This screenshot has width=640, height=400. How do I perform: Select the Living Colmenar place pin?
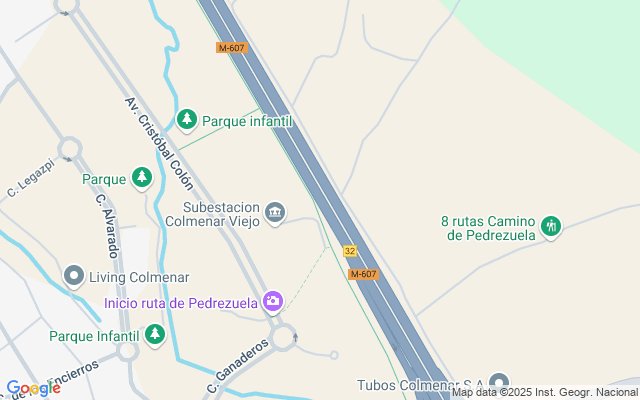[x=74, y=276]
